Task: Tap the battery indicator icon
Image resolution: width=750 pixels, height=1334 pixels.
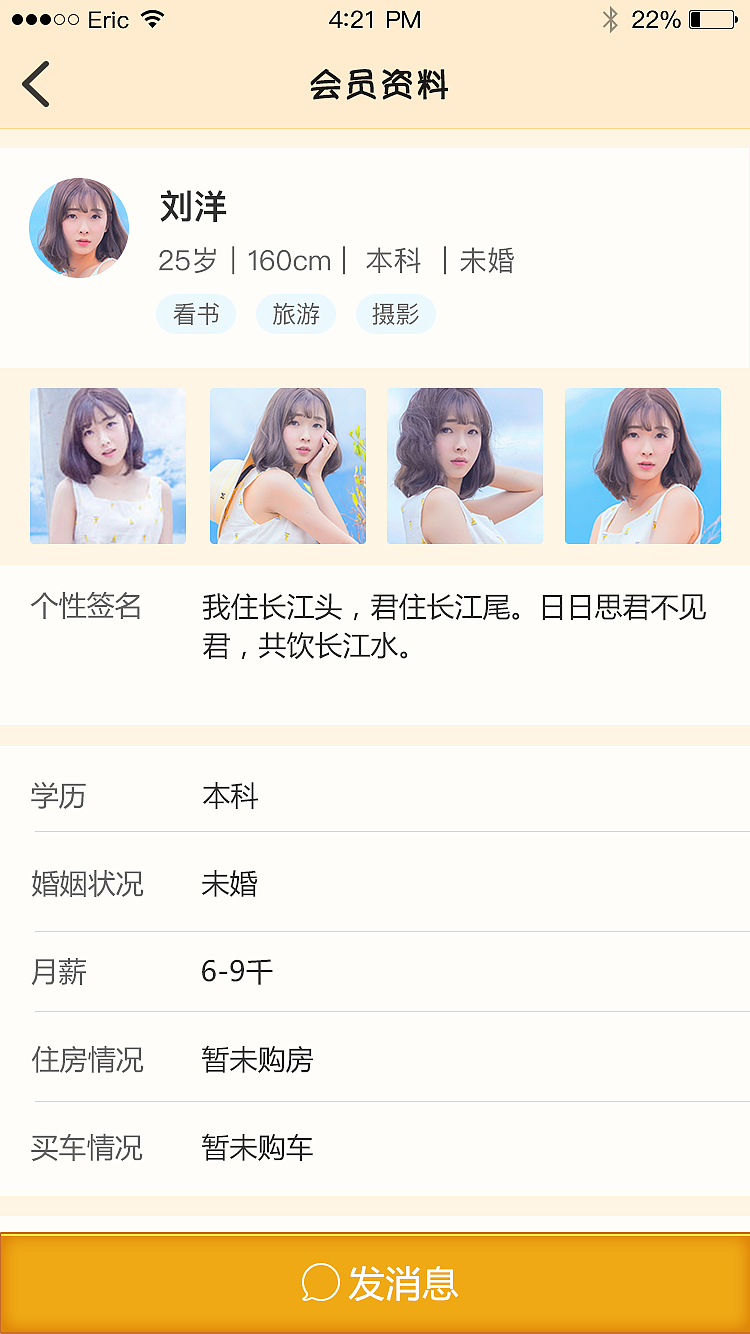Action: pos(713,17)
